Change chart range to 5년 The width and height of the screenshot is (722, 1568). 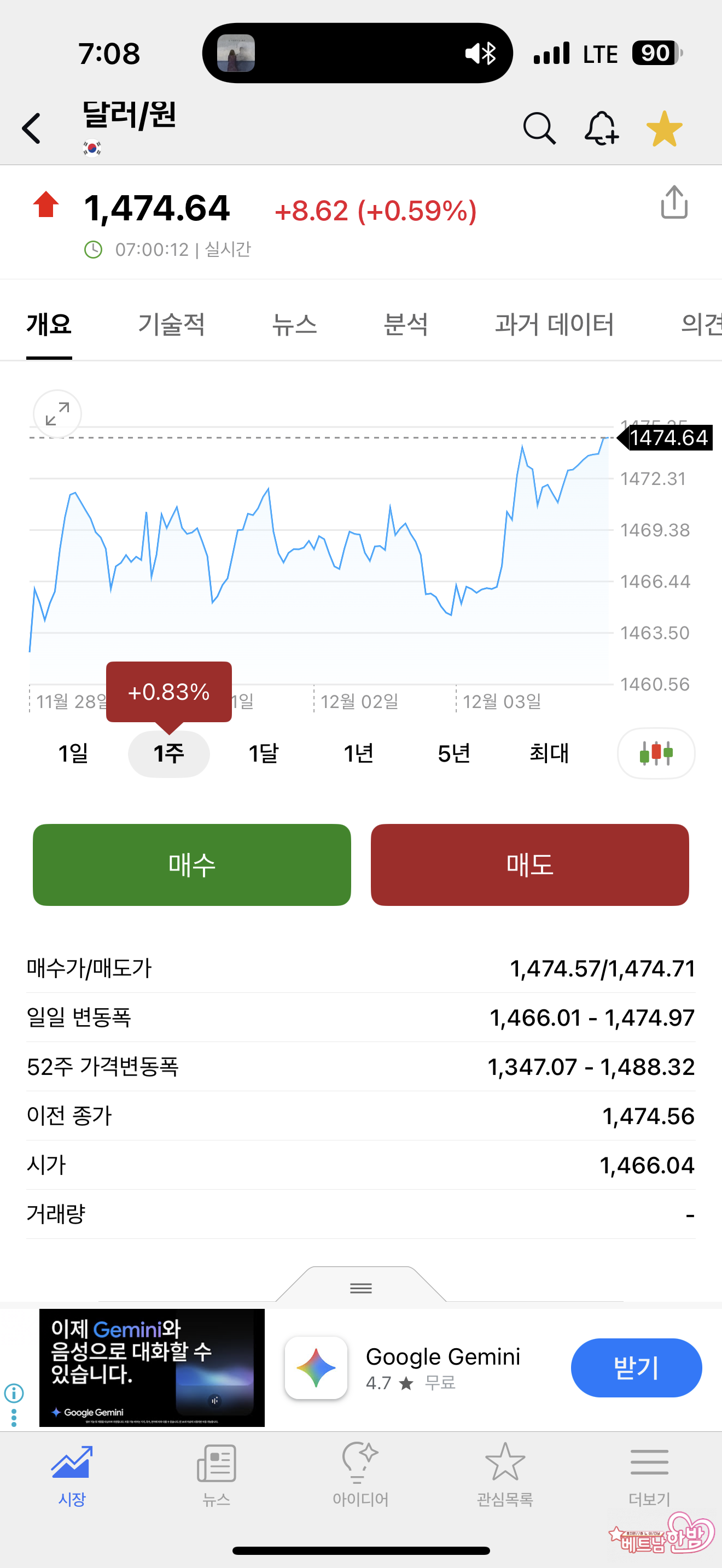point(453,753)
